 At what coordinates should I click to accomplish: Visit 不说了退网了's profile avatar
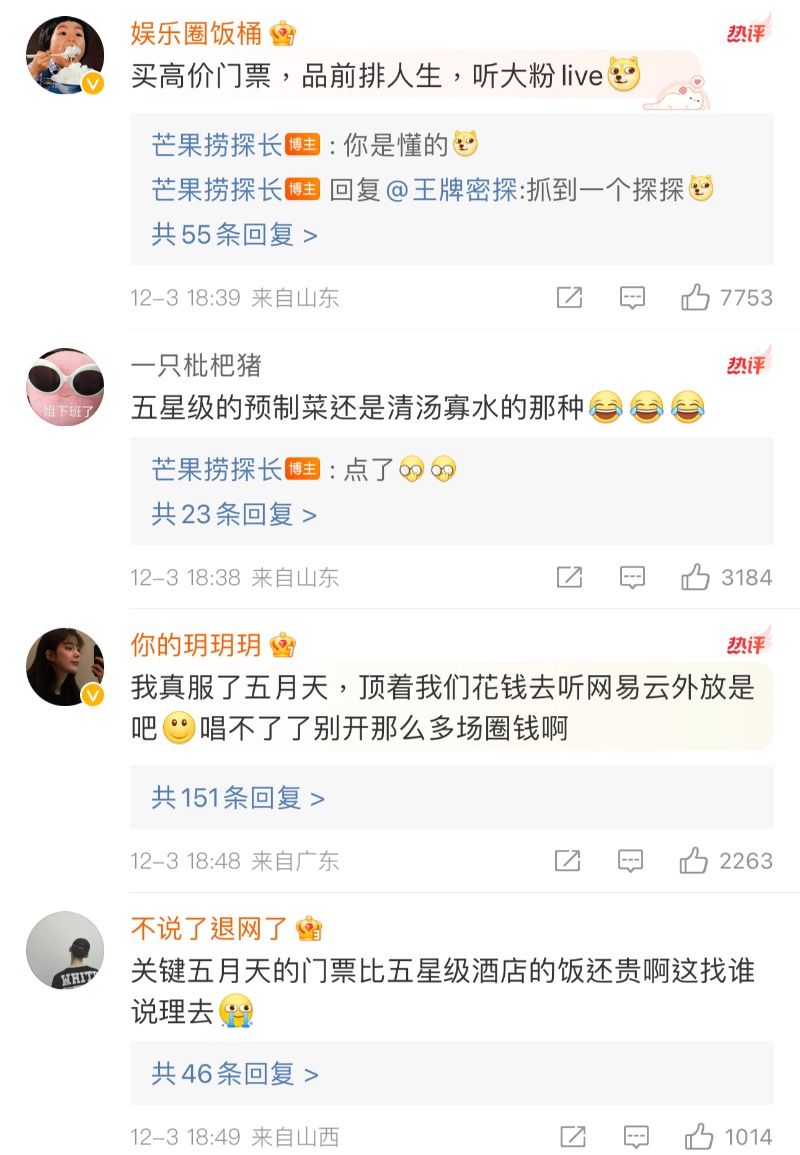[64, 950]
